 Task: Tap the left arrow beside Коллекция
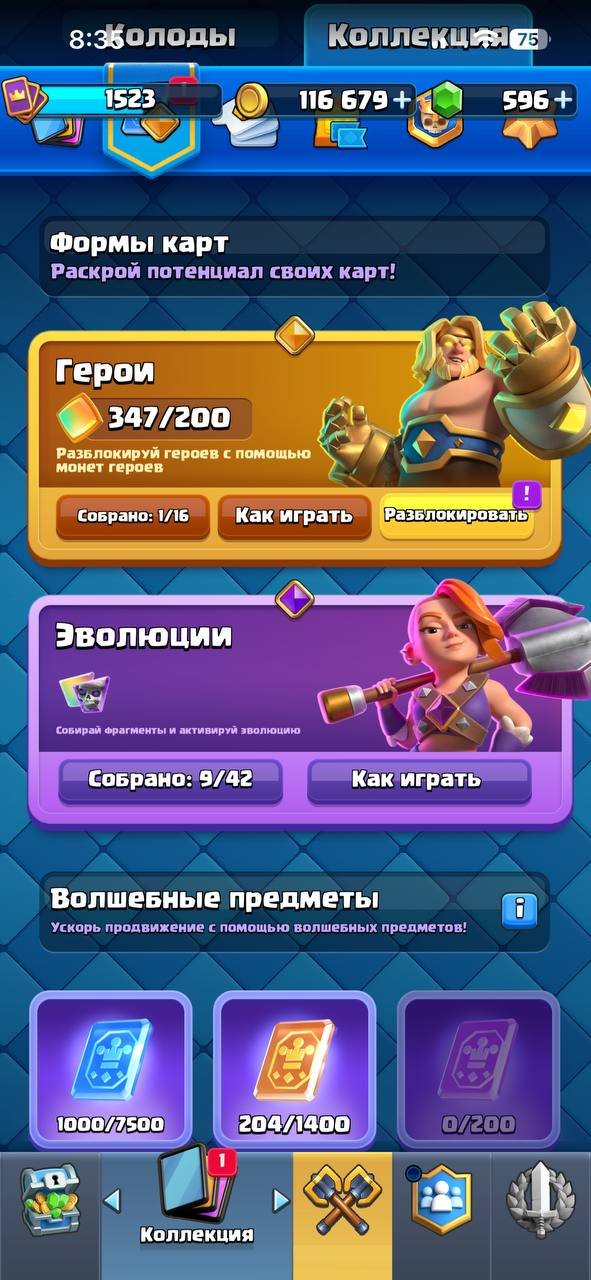113,1199
